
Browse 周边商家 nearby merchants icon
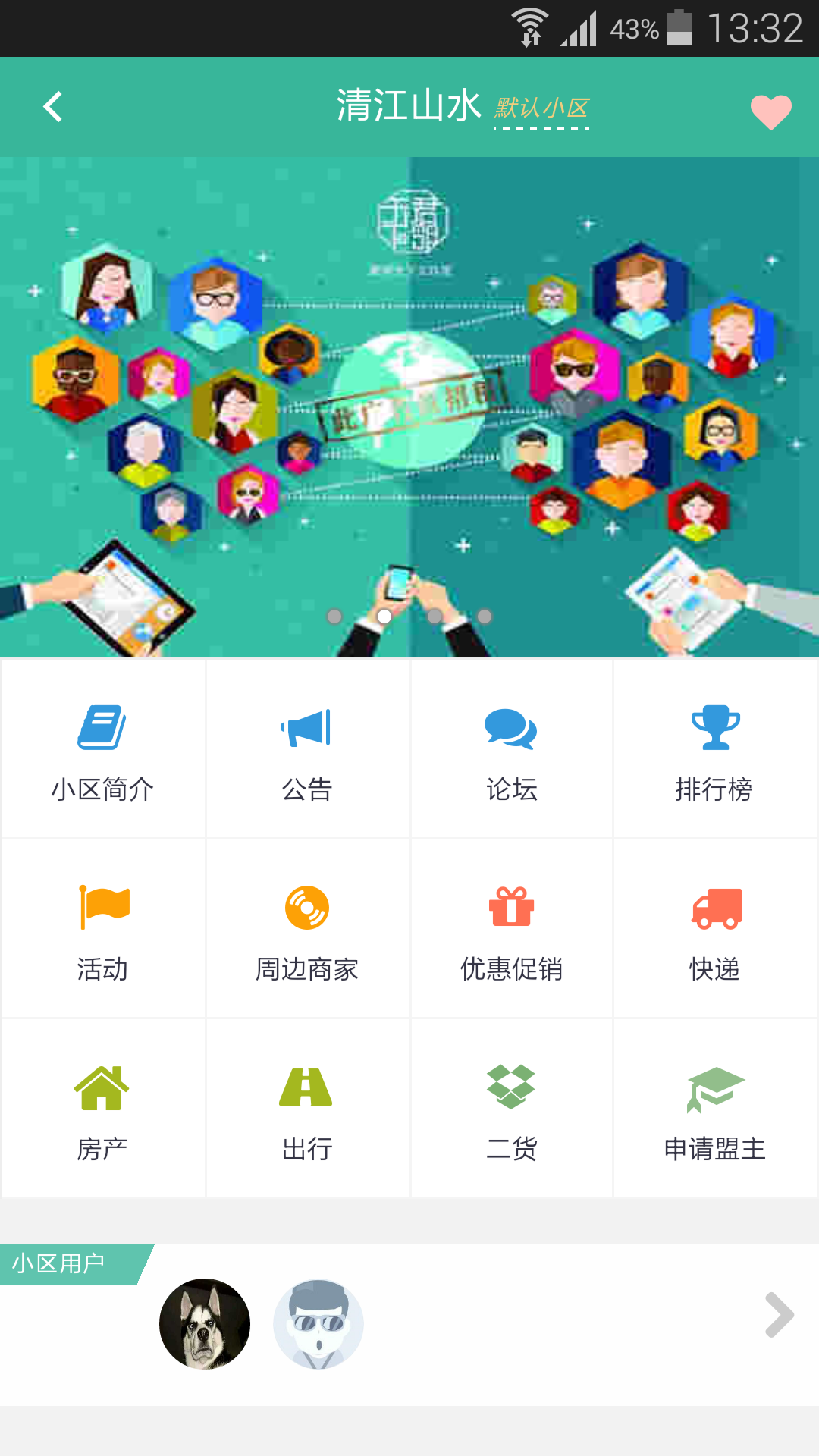pyautogui.click(x=307, y=908)
